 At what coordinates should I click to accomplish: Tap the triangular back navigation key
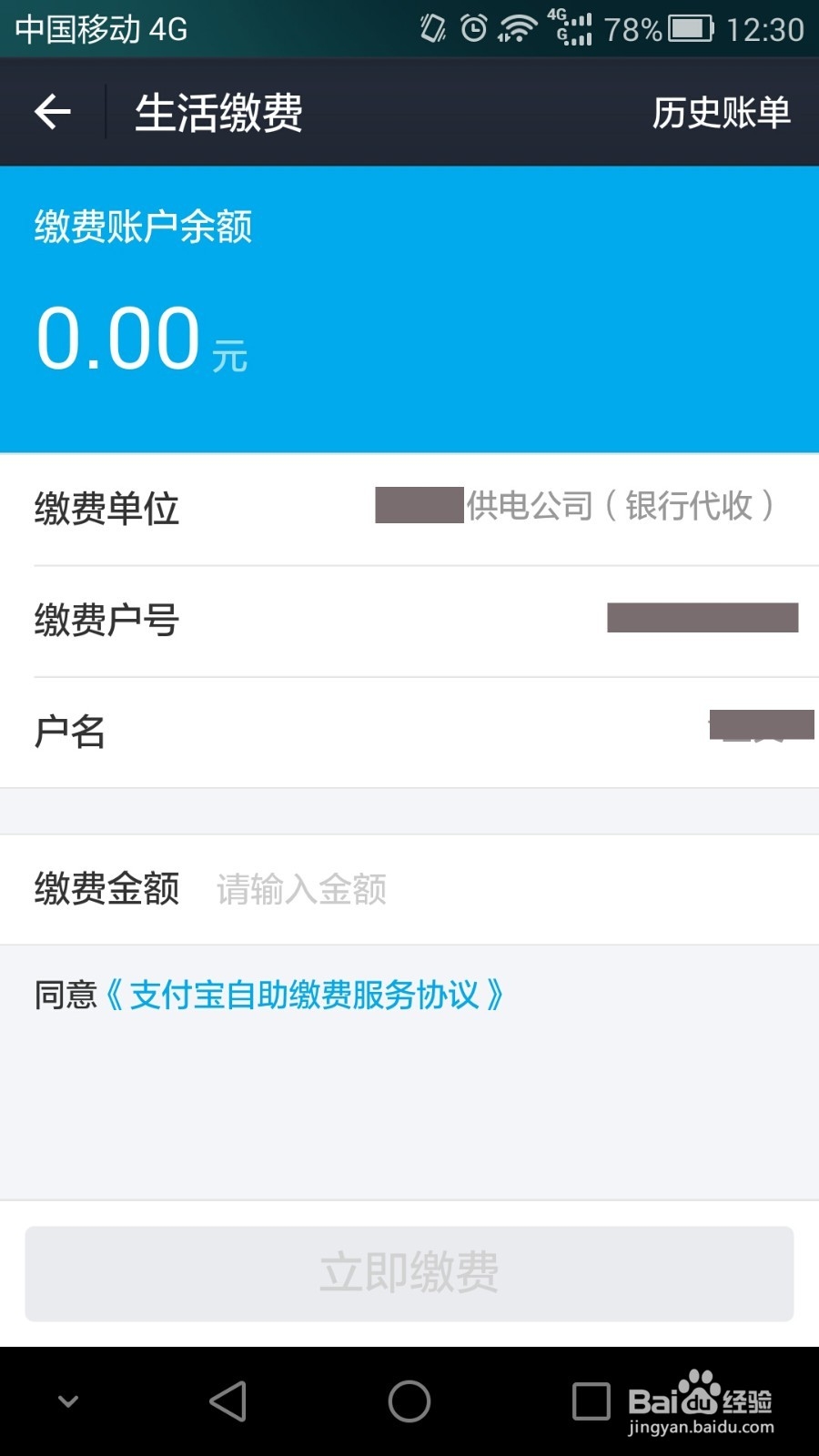pos(227,1401)
